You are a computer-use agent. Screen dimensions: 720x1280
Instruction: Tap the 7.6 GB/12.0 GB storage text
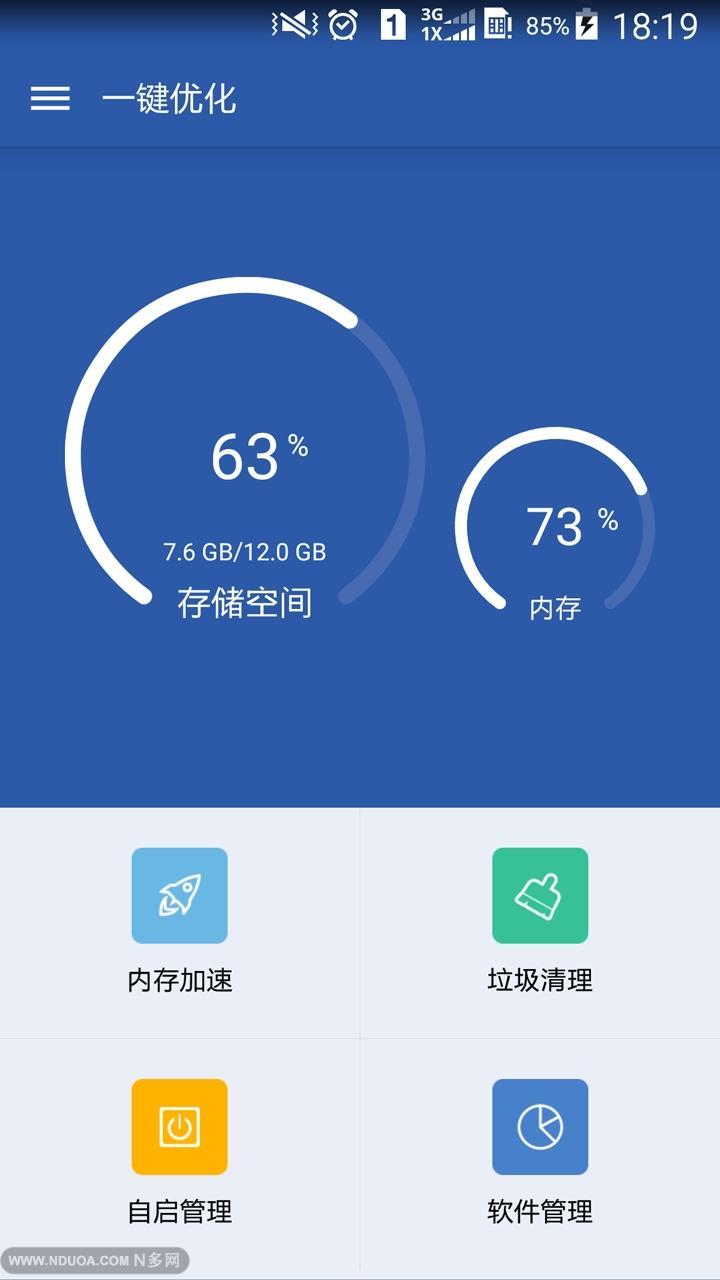coord(247,549)
